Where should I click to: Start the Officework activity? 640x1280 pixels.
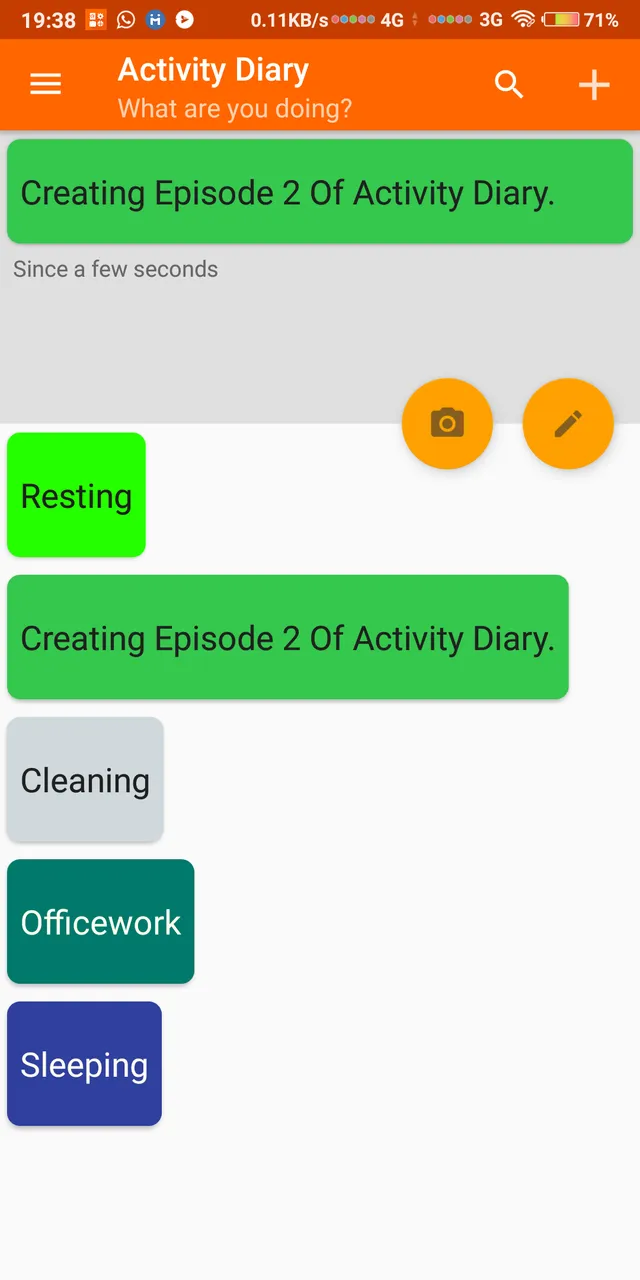click(100, 921)
